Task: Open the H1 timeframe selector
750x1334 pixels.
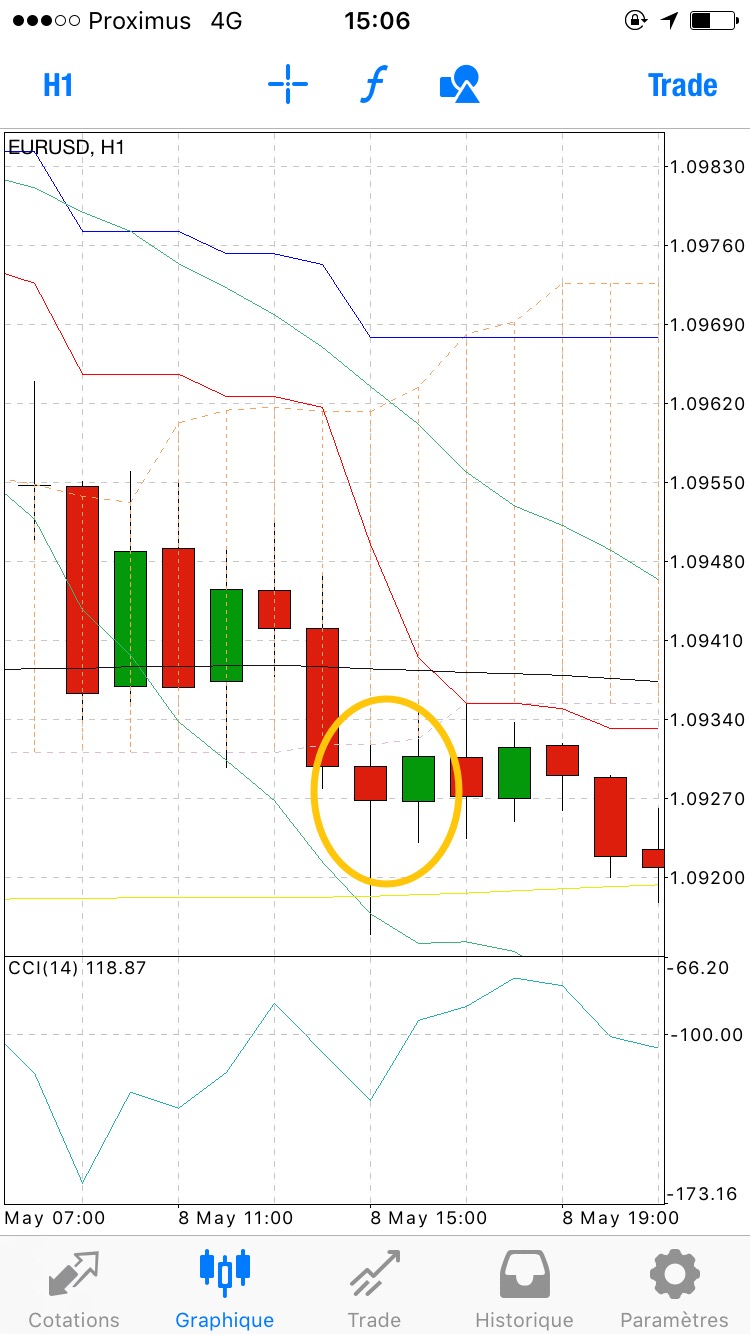Action: [58, 86]
